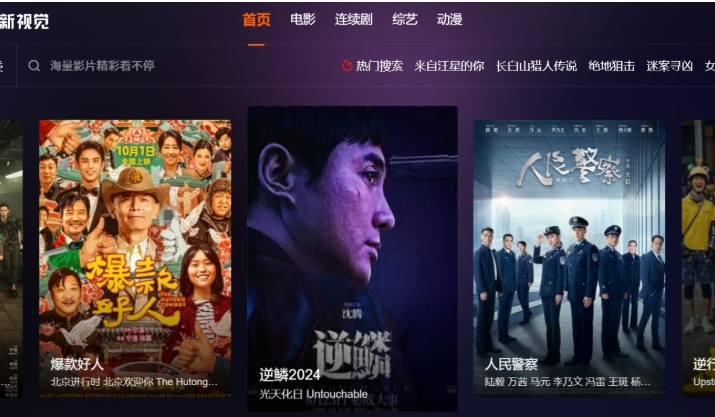Go to the 综艺 tab

[x=405, y=20]
